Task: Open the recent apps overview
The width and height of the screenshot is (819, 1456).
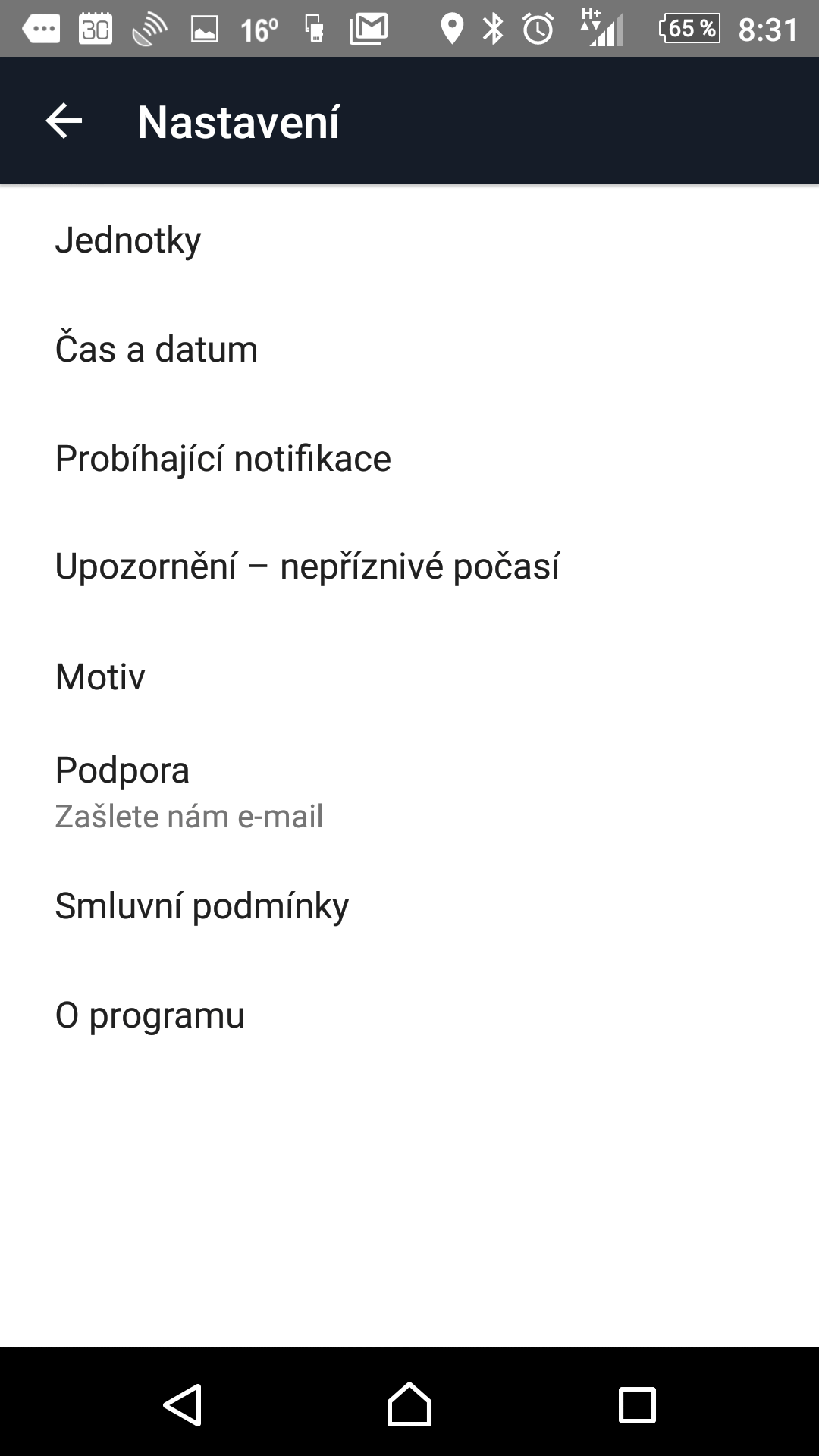Action: click(x=637, y=1404)
